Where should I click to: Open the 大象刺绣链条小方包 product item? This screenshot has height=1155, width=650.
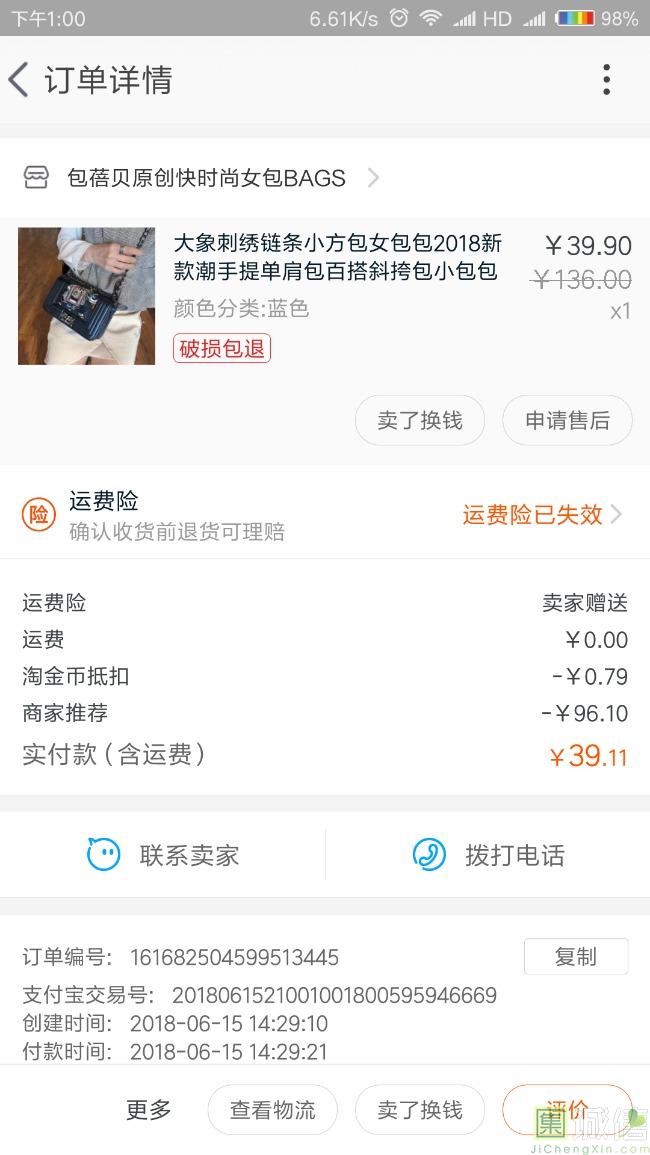337,257
